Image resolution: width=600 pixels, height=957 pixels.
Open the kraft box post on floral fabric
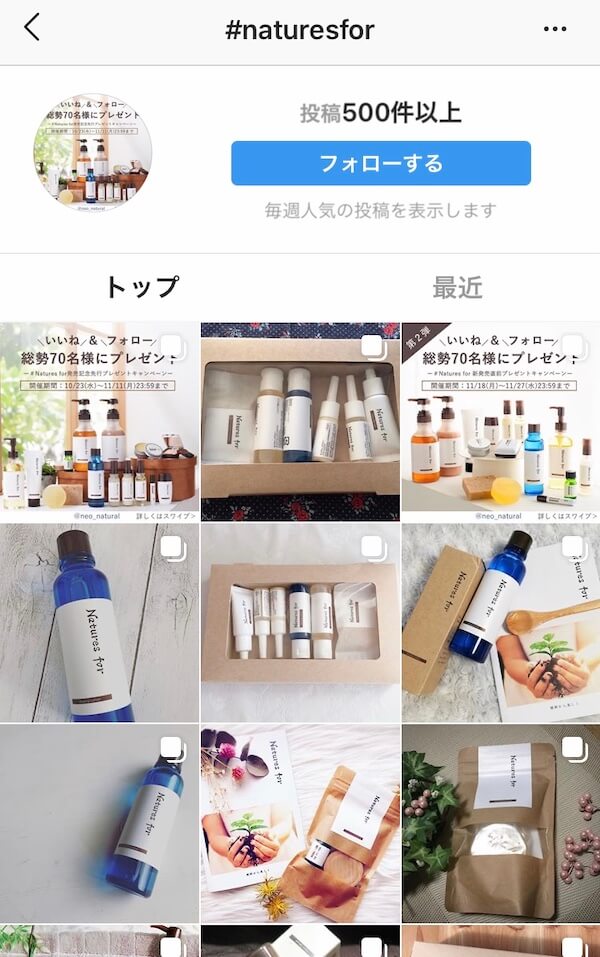300,421
